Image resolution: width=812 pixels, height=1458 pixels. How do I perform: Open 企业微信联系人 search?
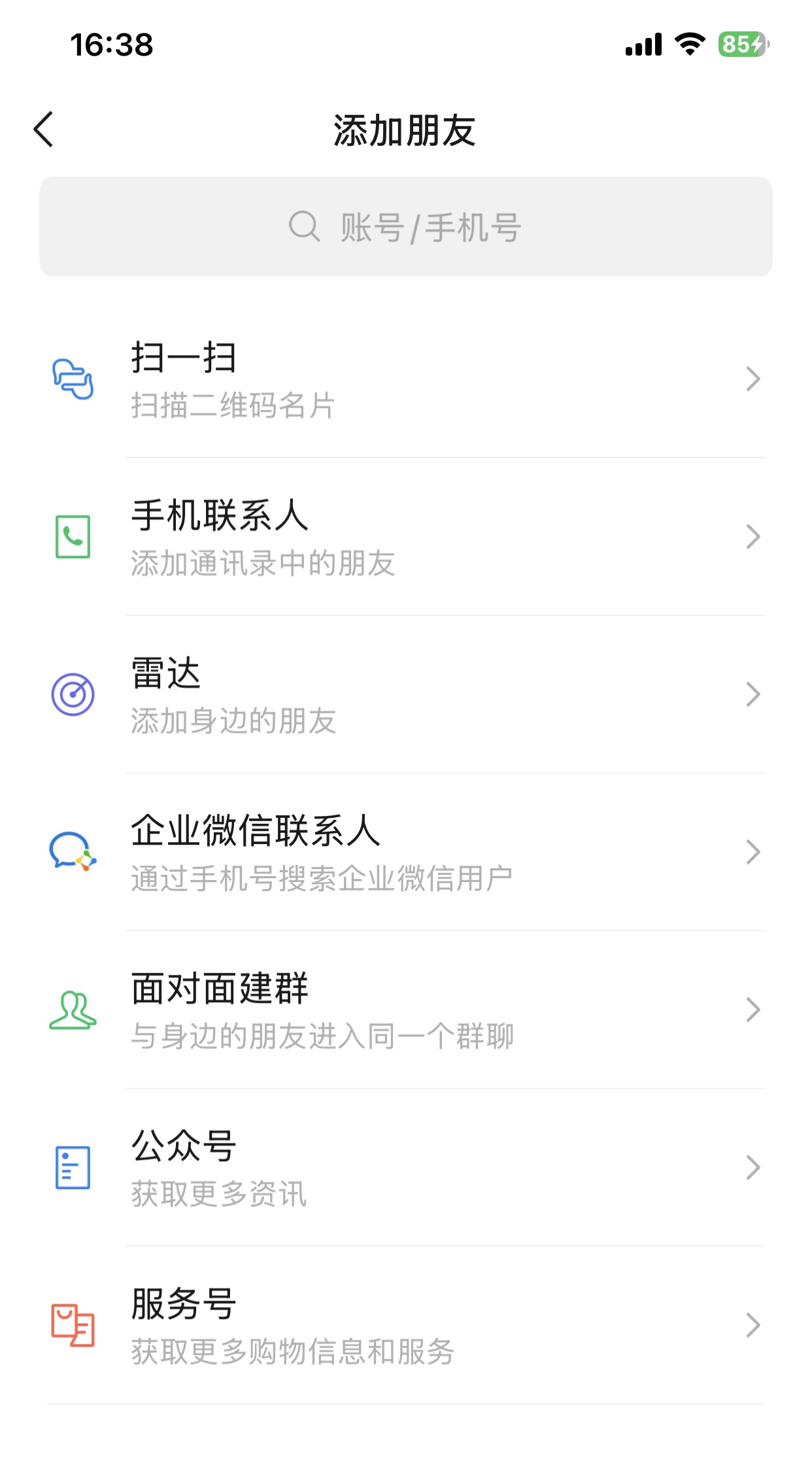[x=405, y=852]
